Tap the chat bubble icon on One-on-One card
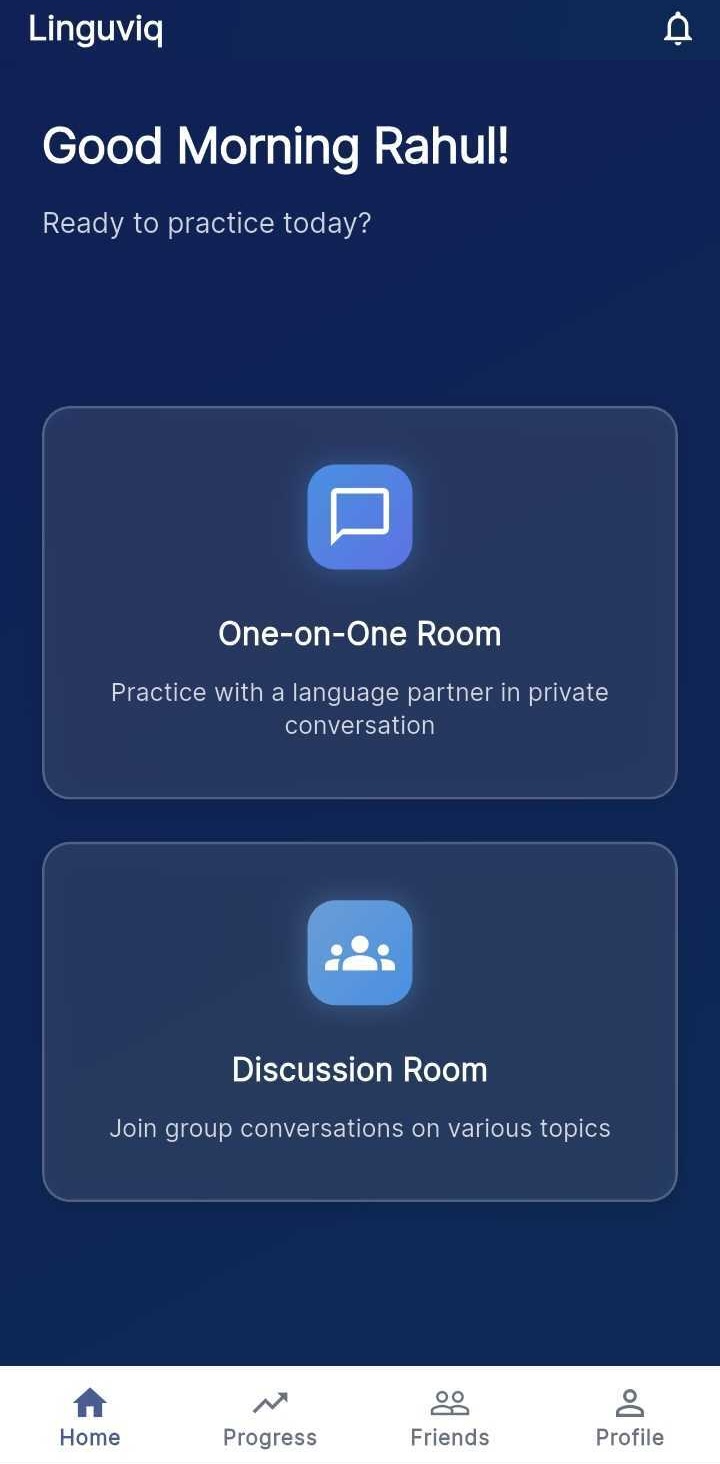720x1464 pixels. coord(360,517)
